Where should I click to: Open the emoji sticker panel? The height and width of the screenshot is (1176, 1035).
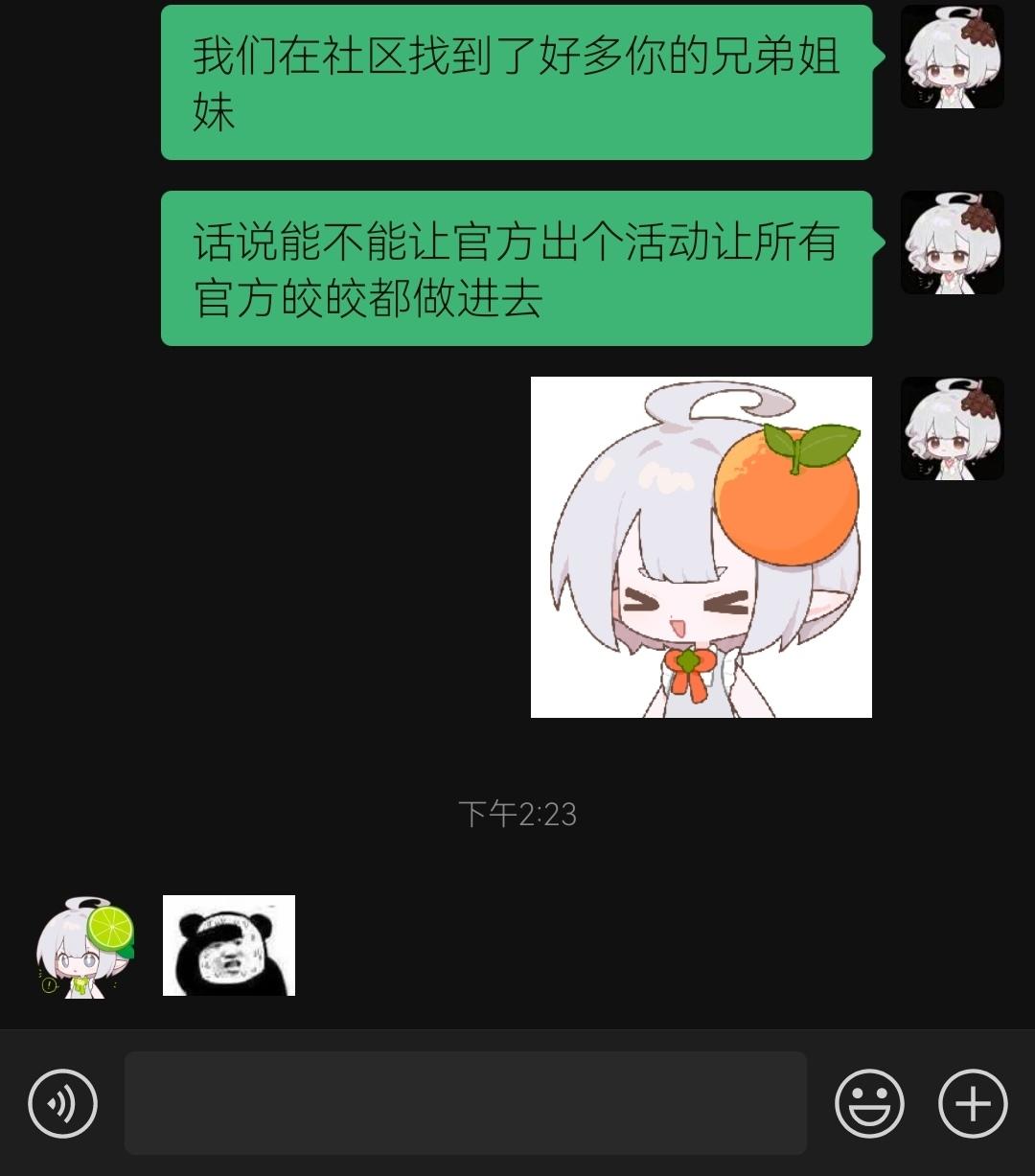pos(869,1103)
